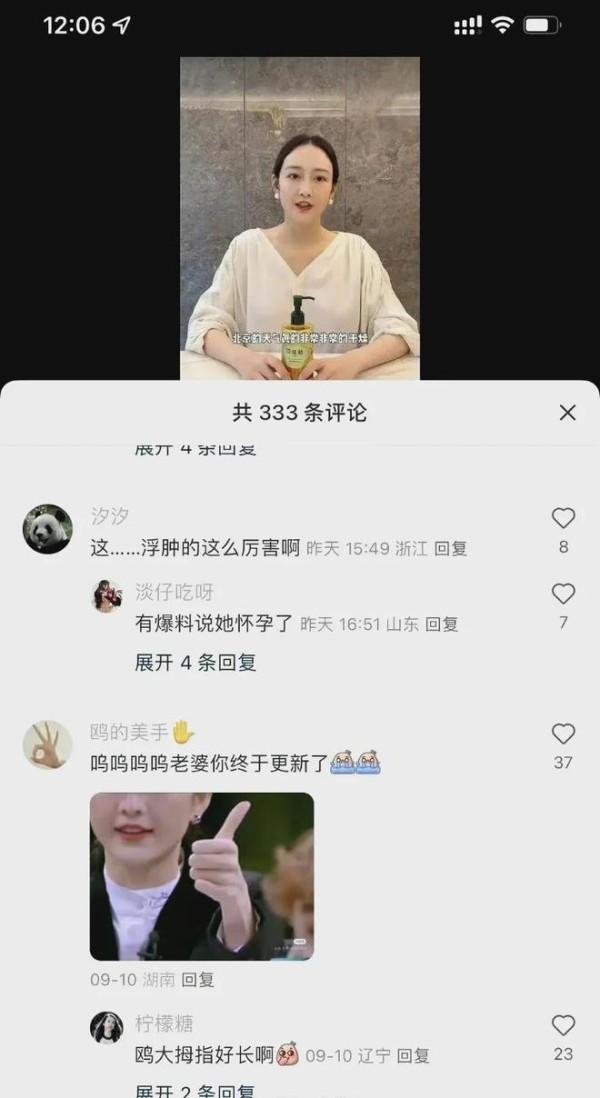View the thumbs-up image in 鸥的美手's comment

tap(201, 876)
